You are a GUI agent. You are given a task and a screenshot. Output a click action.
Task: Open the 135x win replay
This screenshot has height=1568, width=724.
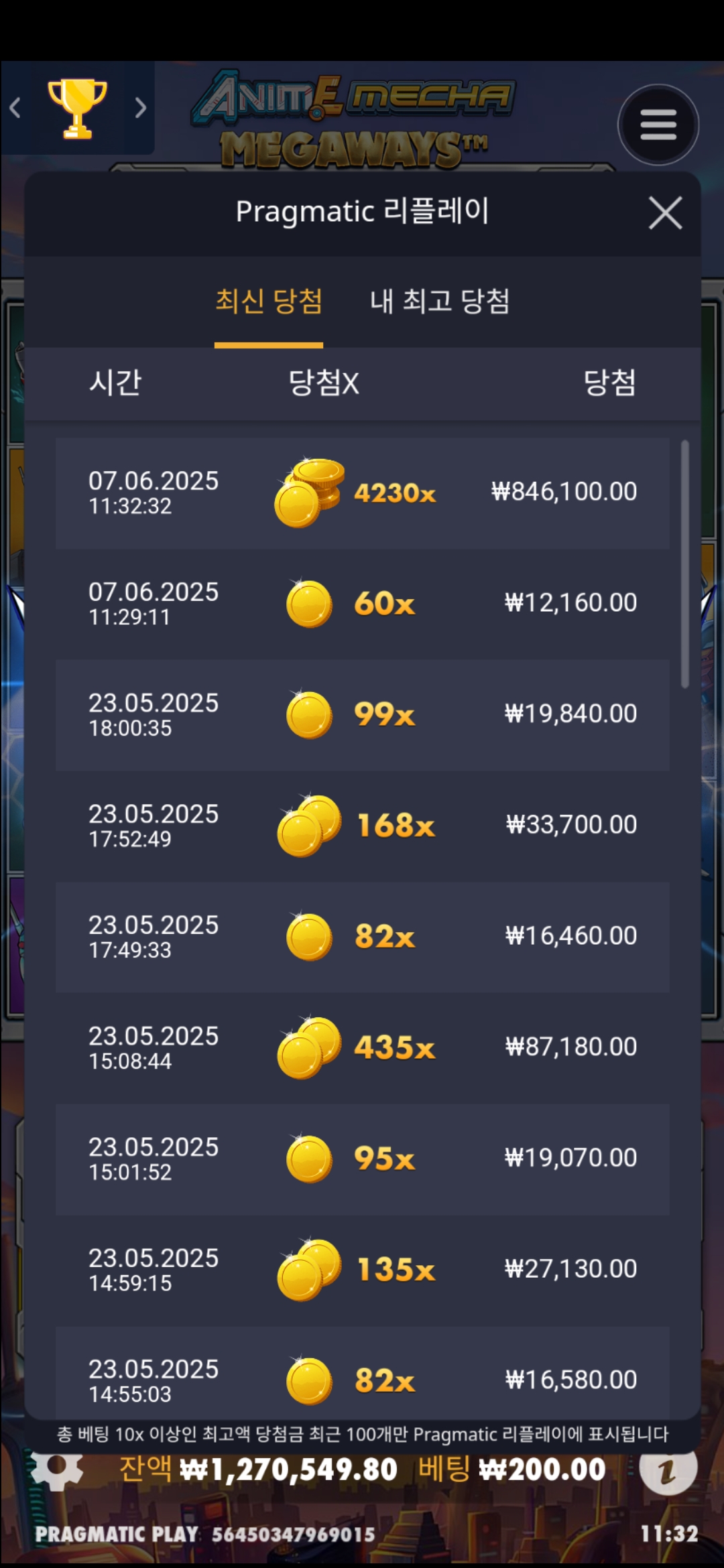coord(362,1270)
